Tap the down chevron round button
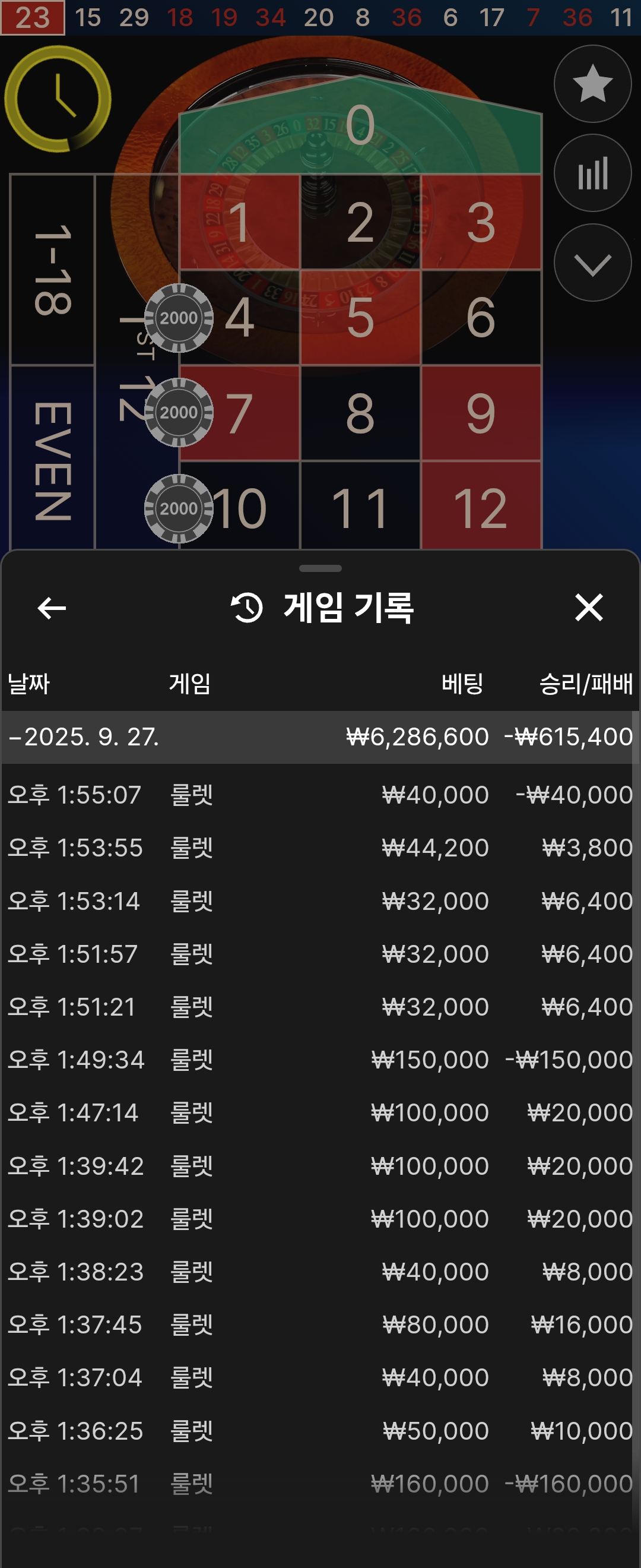 [x=592, y=263]
